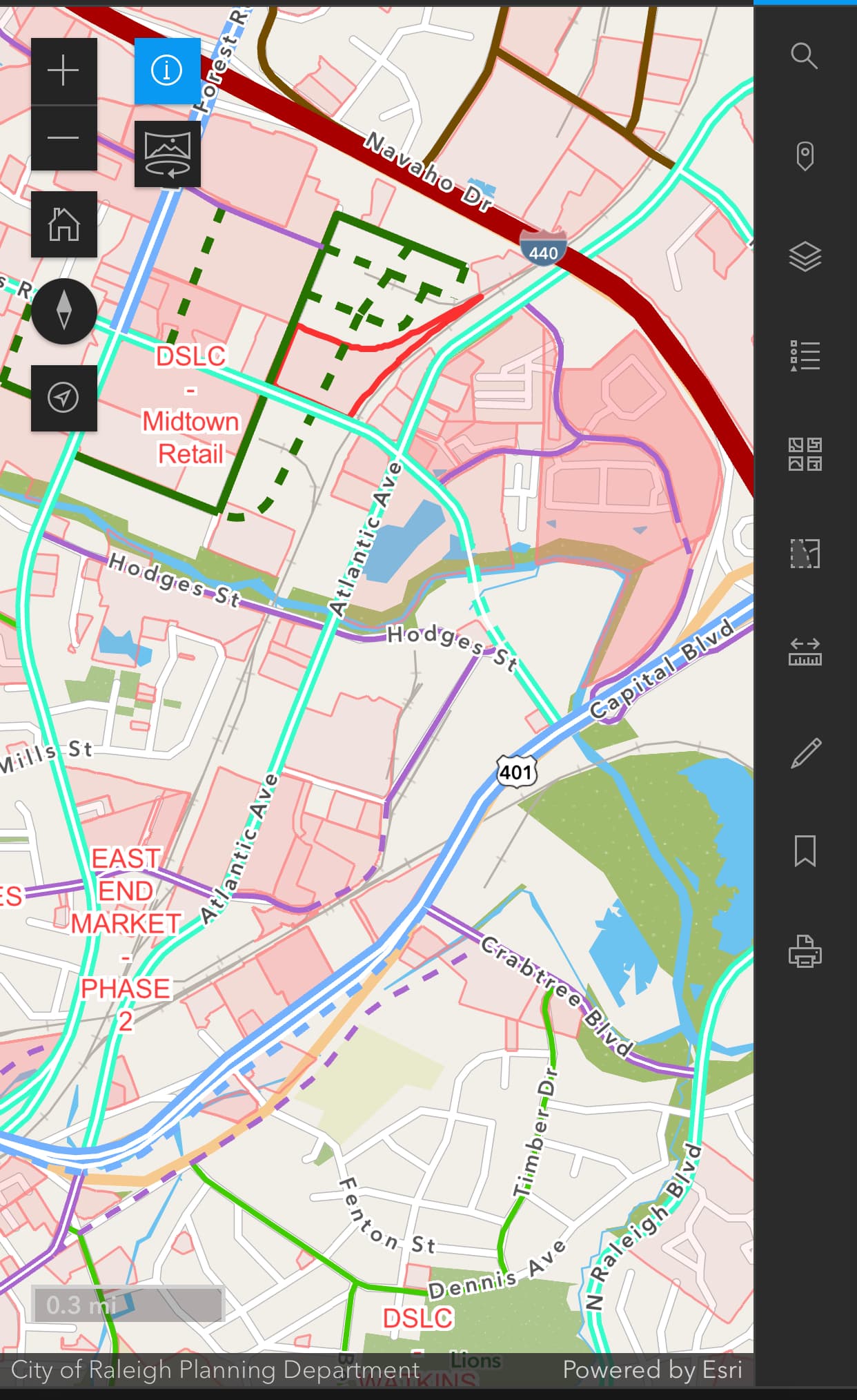Open the map layers panel
857x1400 pixels.
(x=805, y=257)
